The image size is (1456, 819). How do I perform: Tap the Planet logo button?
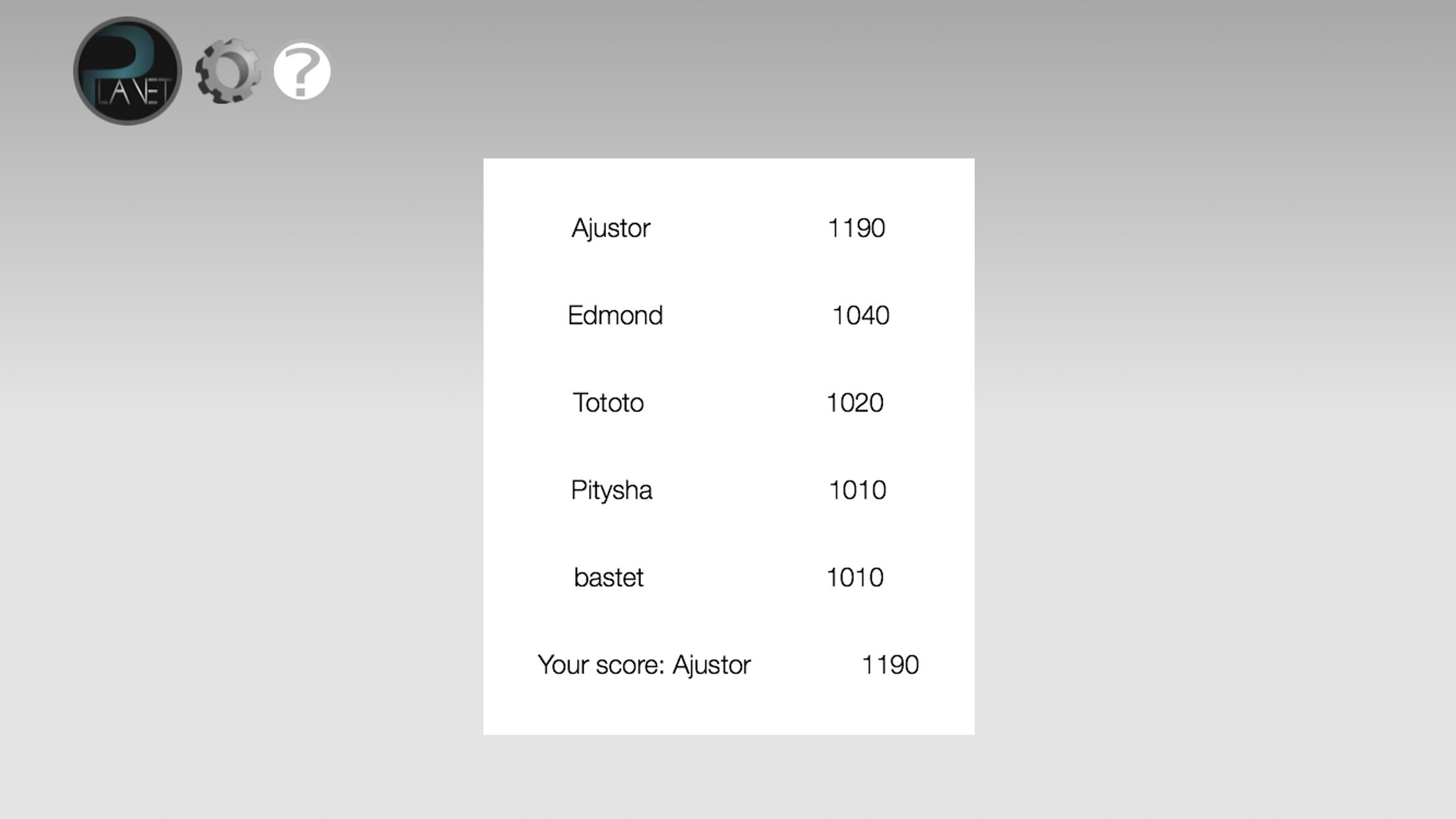(127, 71)
